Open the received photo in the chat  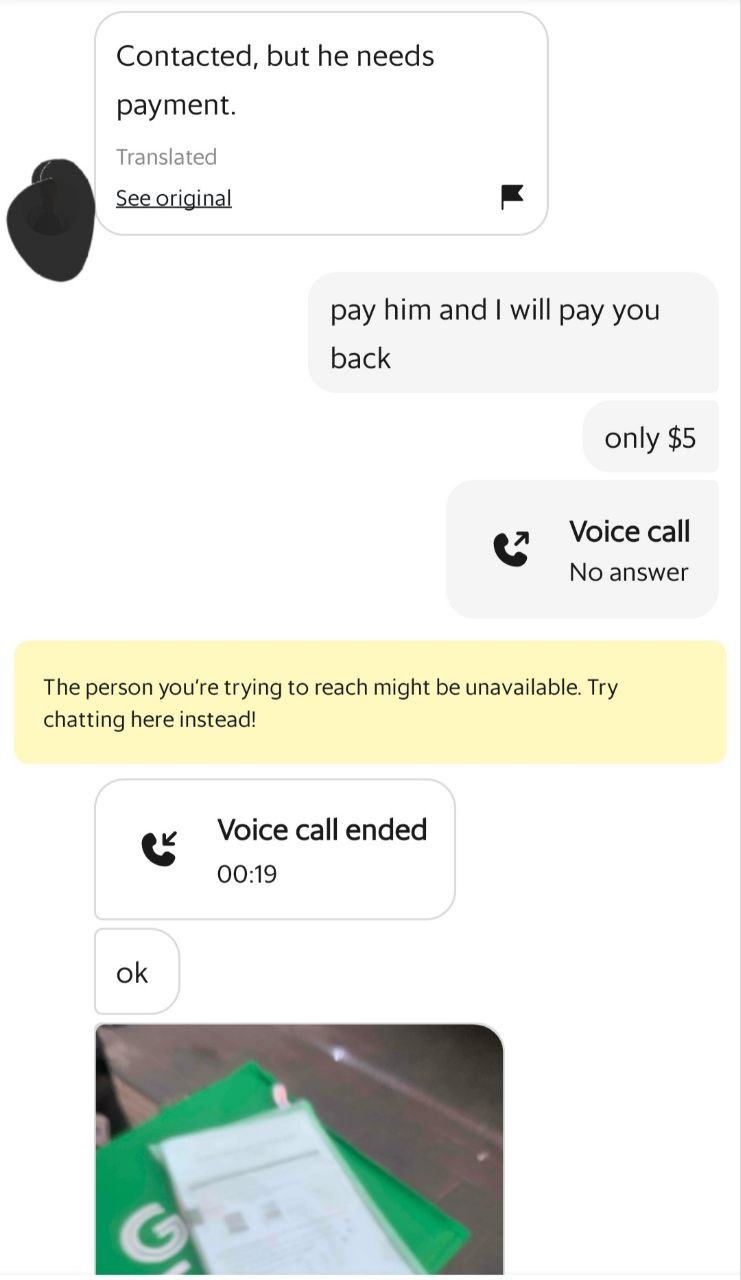(299, 1150)
